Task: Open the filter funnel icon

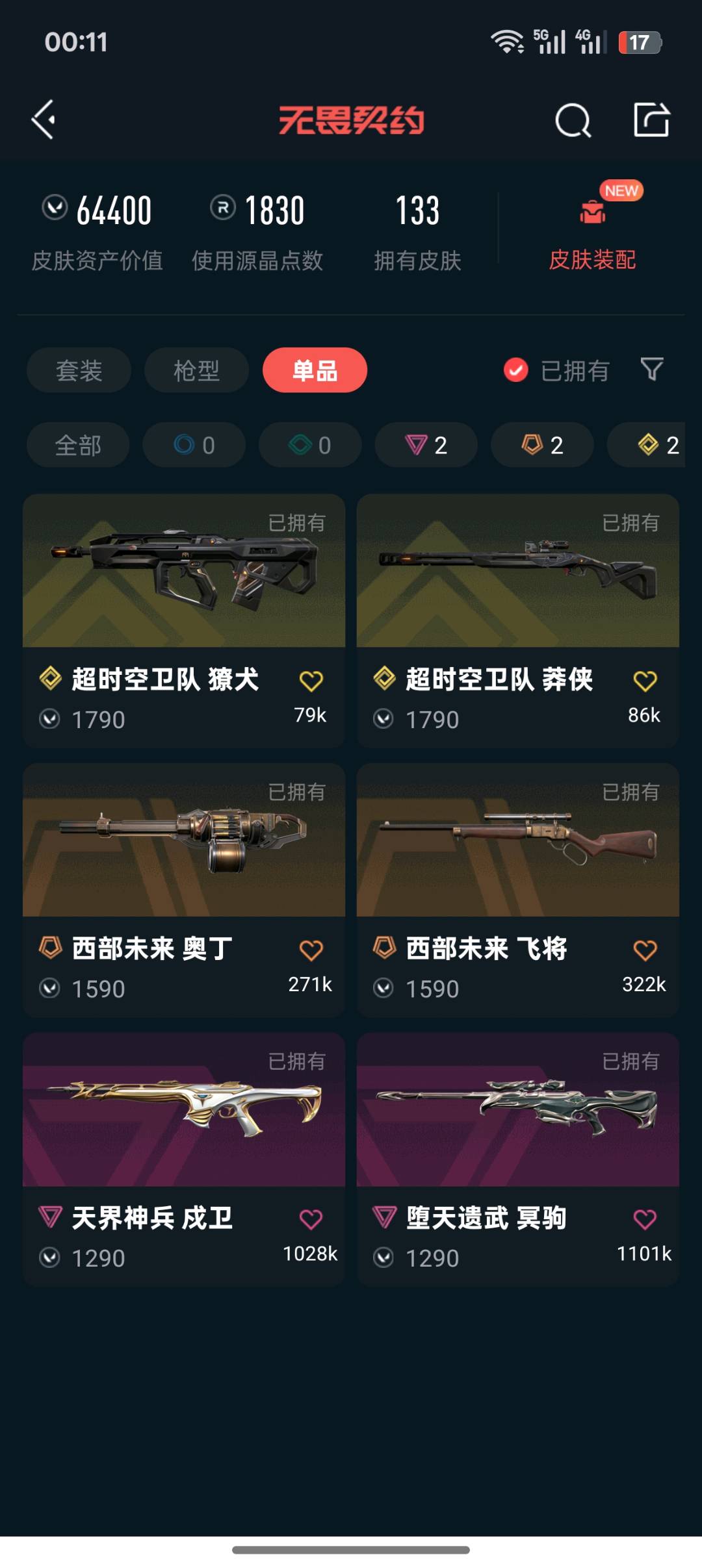Action: click(651, 369)
